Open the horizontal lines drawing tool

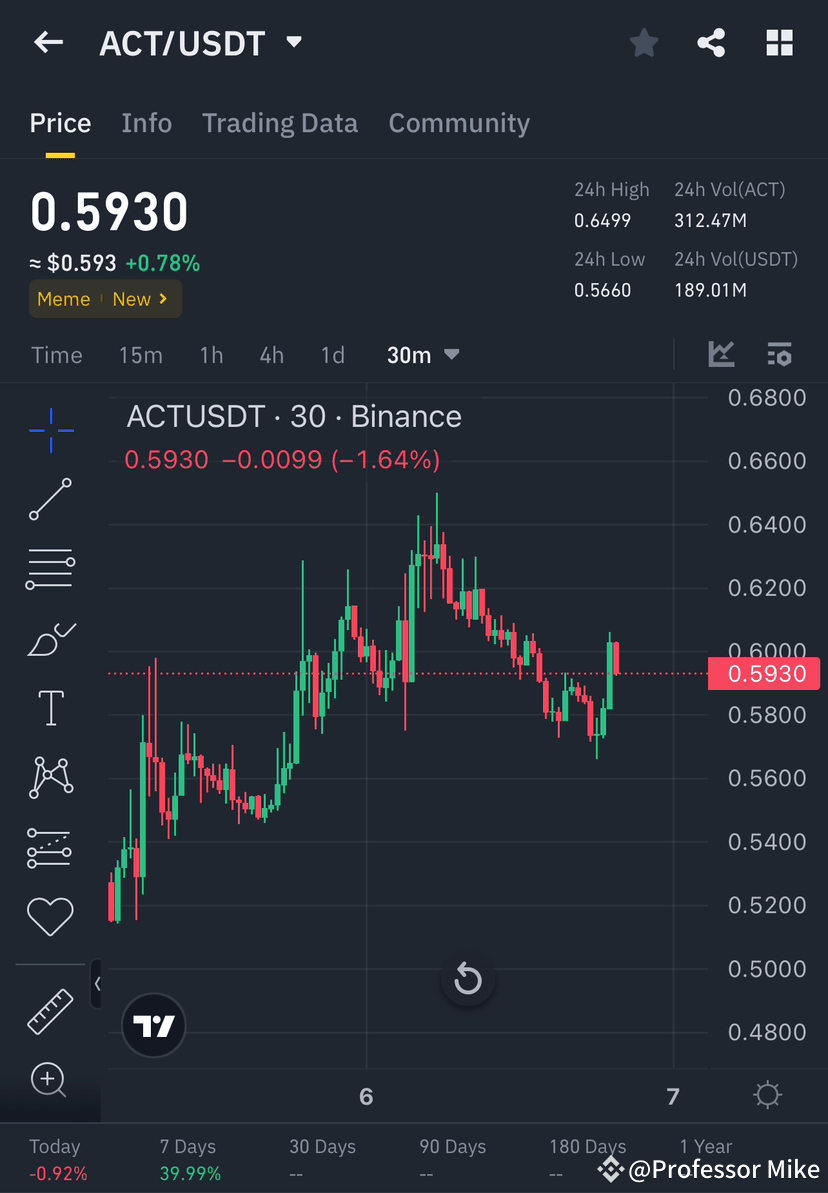[x=50, y=568]
